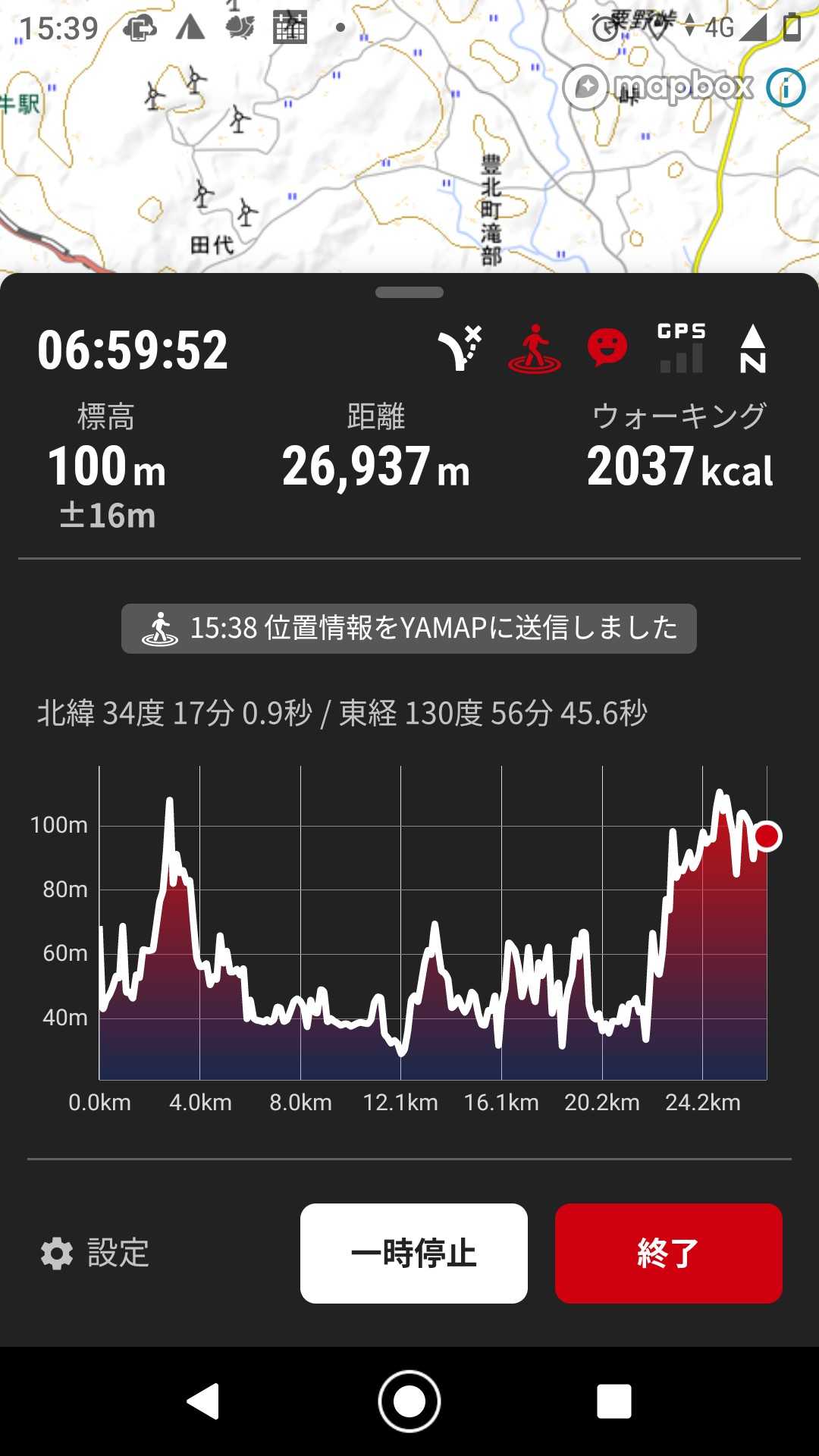The width and height of the screenshot is (819, 1456).
Task: Open the Mapbox info icon
Action: [786, 89]
